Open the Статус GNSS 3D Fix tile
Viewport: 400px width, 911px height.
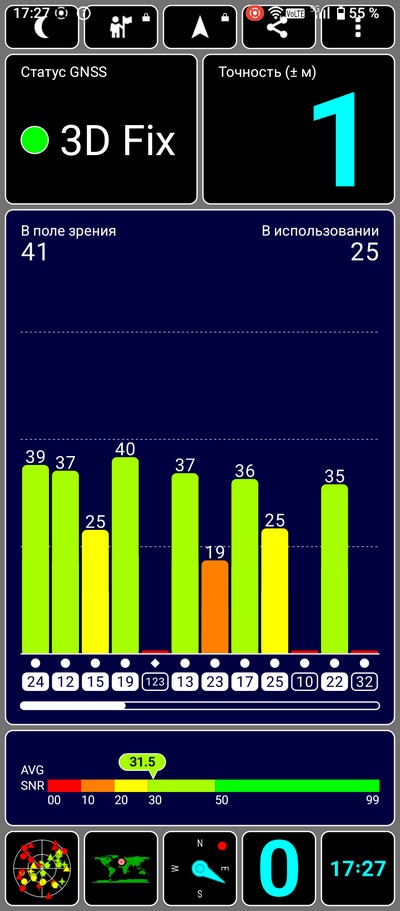click(x=101, y=129)
